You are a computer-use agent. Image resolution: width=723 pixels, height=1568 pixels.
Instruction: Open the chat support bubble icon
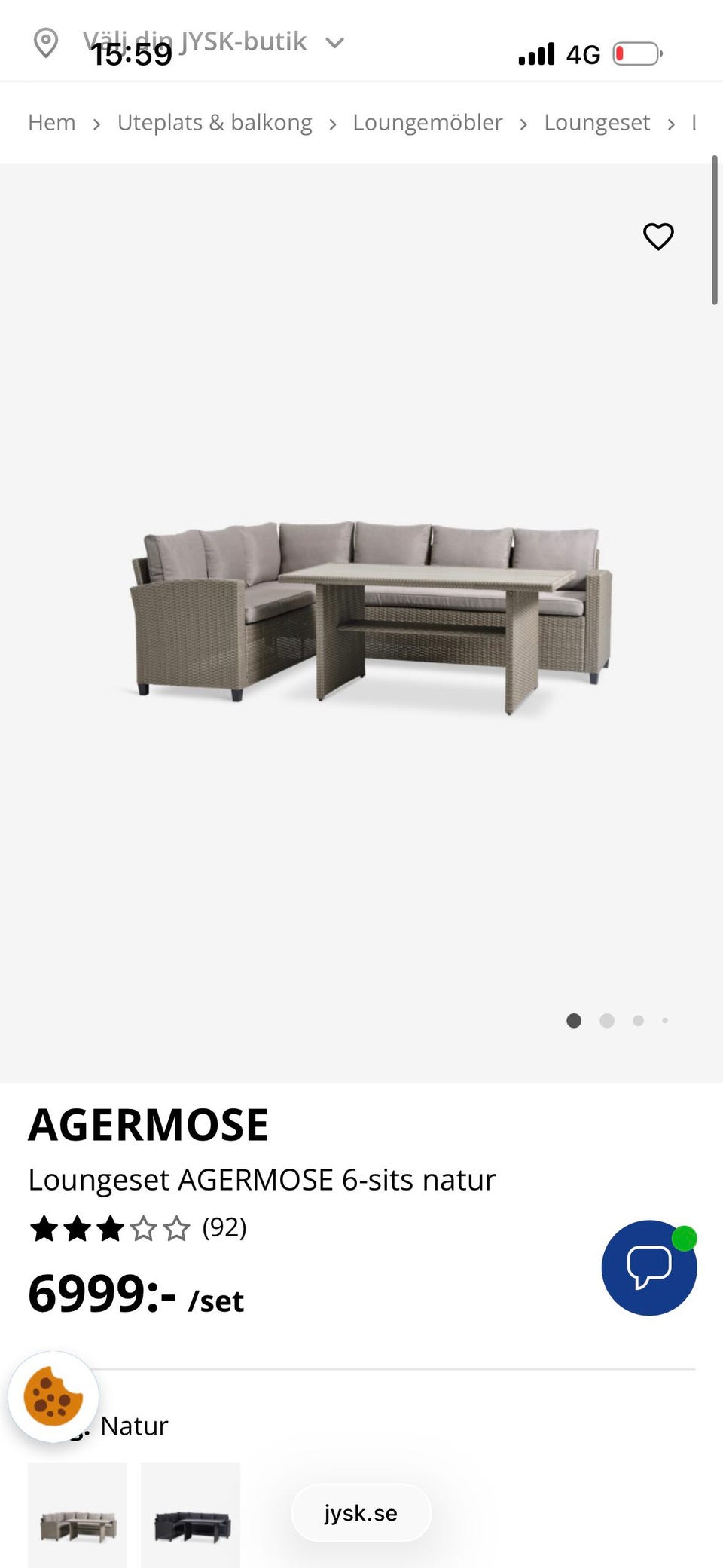[x=649, y=1267]
